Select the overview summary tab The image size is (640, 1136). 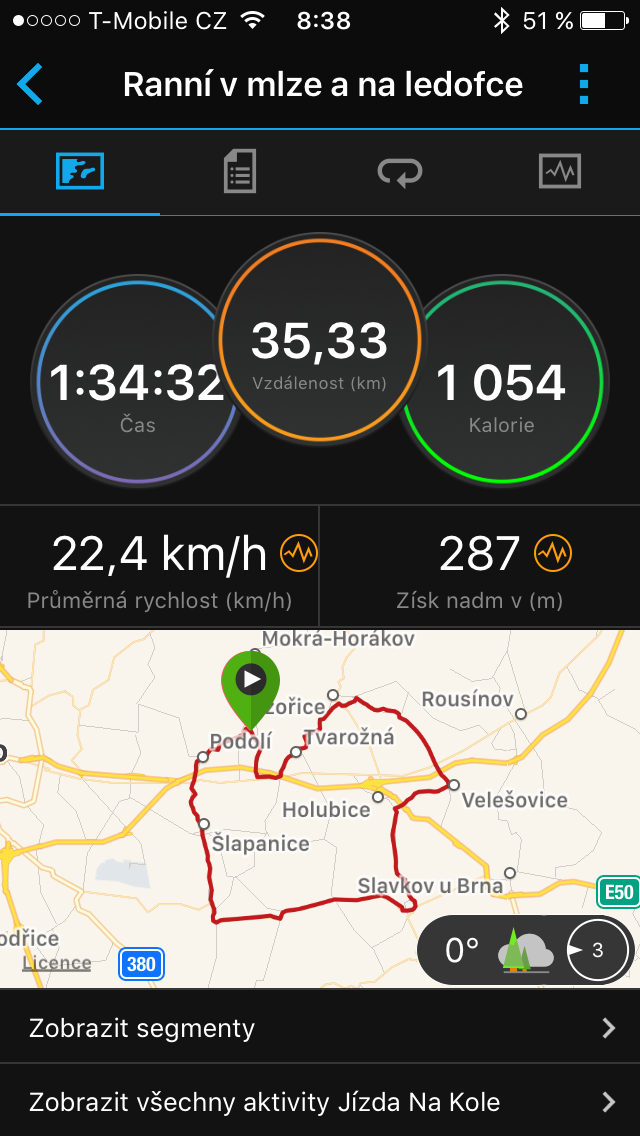(x=80, y=172)
